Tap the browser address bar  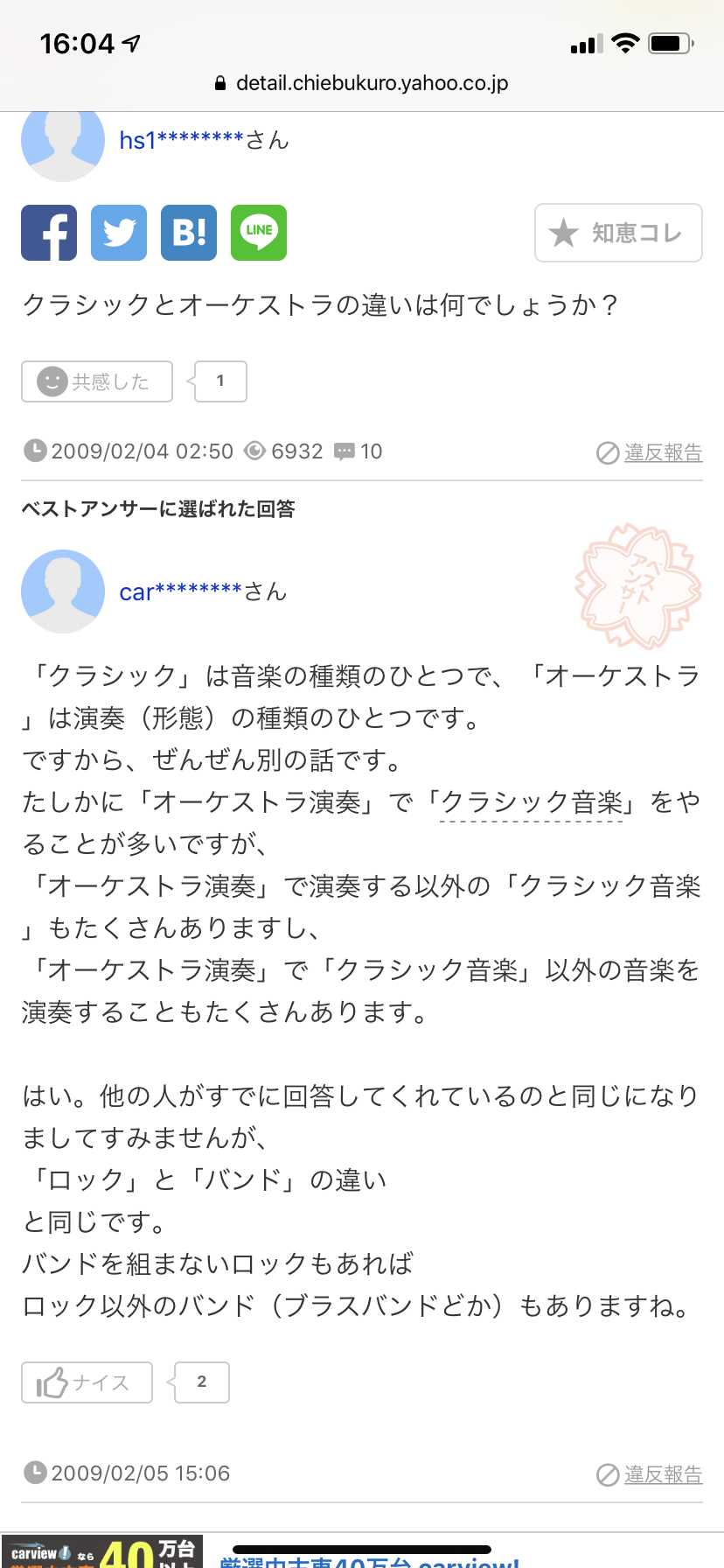(x=362, y=83)
